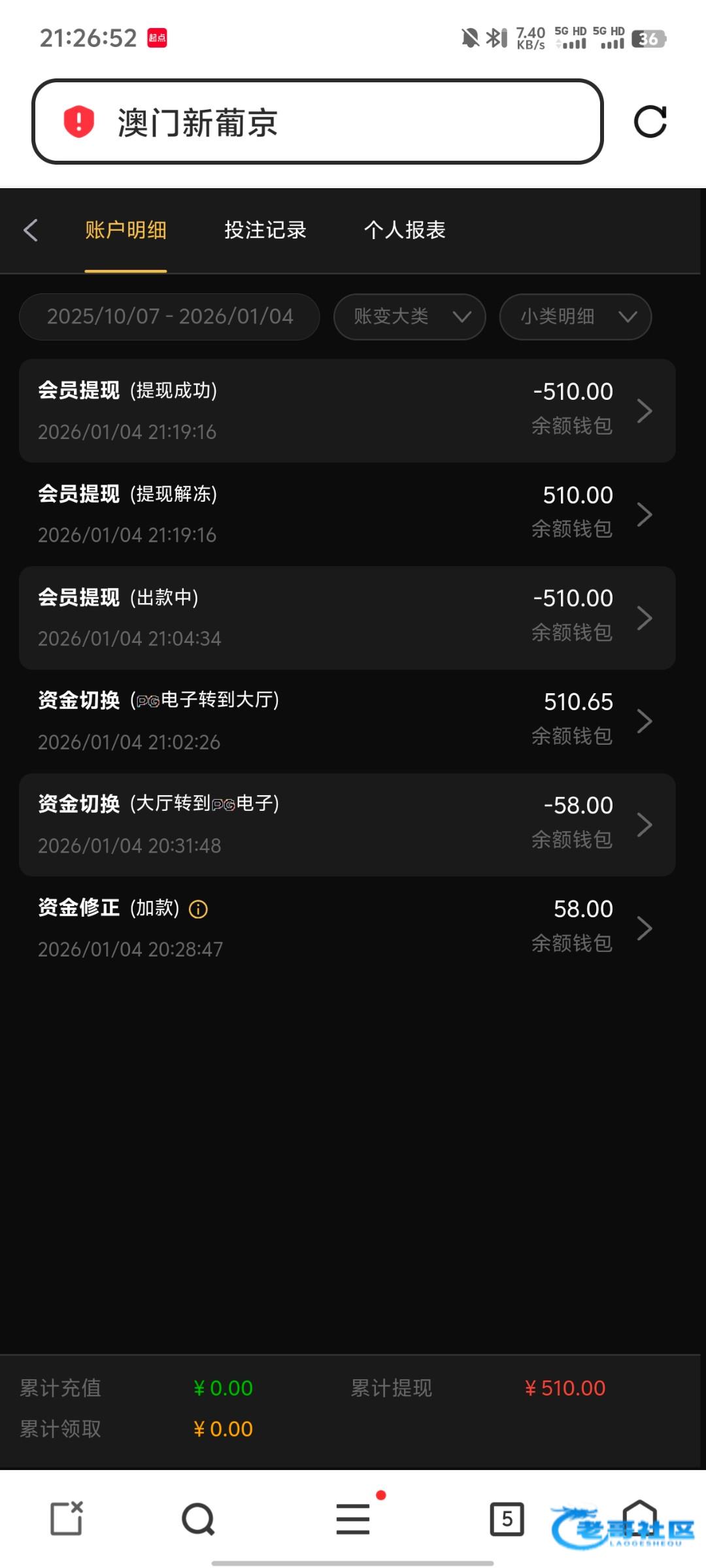Open the PG电子转到大厅 510.65 transfer record
Screen dimensions: 706x1568
[x=347, y=721]
